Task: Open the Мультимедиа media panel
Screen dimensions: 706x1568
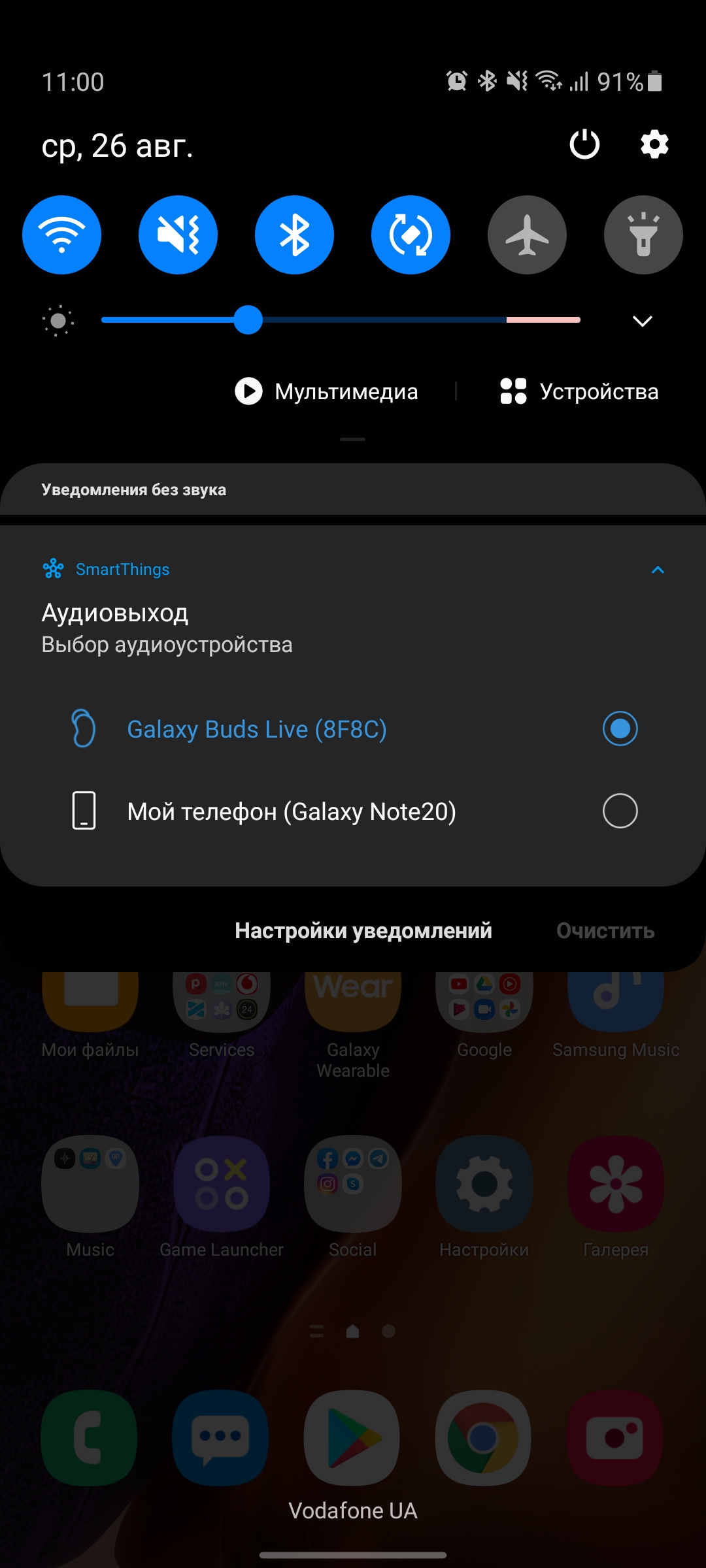Action: 327,391
